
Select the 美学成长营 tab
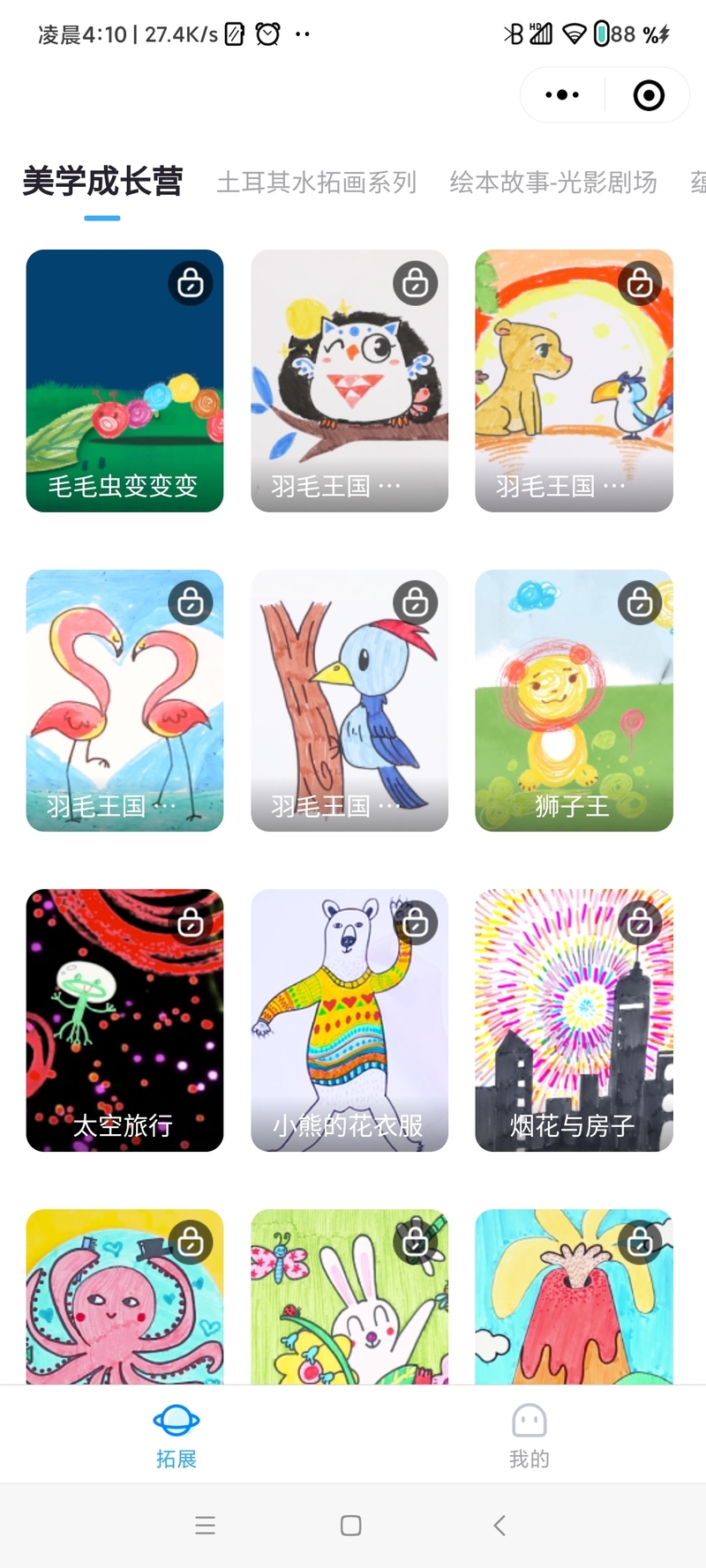[102, 182]
